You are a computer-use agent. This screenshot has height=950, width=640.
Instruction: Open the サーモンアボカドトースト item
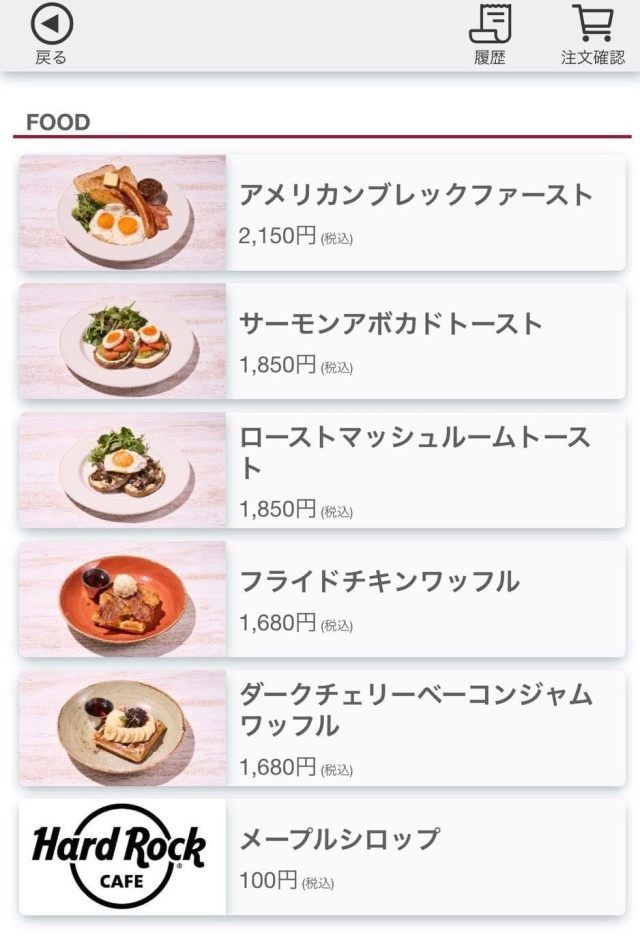(322, 342)
